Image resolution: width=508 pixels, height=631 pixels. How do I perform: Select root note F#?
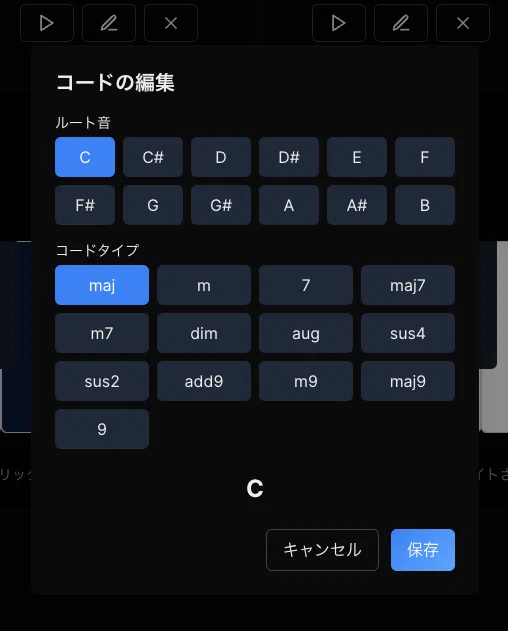coord(85,205)
